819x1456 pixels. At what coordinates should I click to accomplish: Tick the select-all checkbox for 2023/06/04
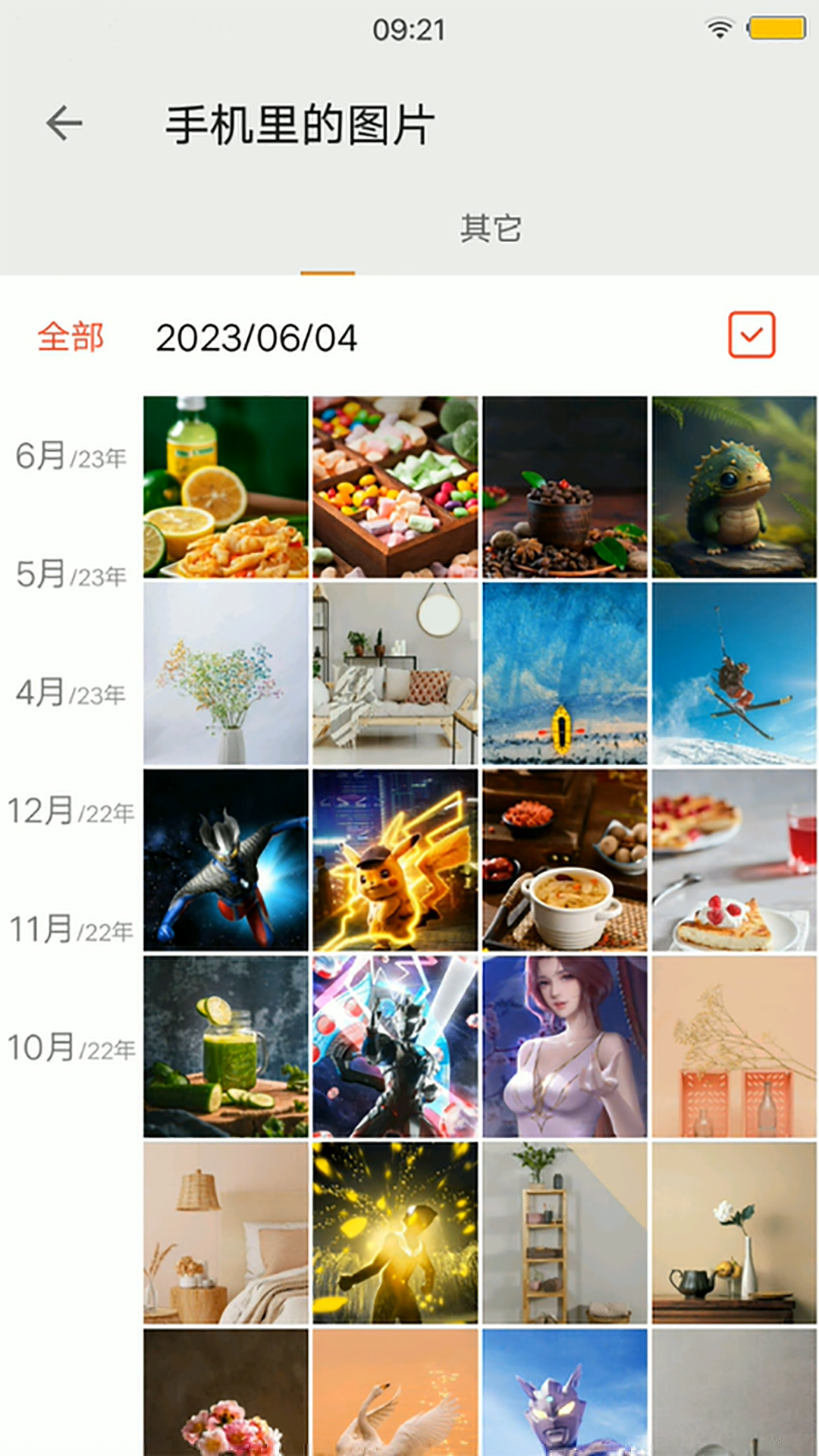751,334
